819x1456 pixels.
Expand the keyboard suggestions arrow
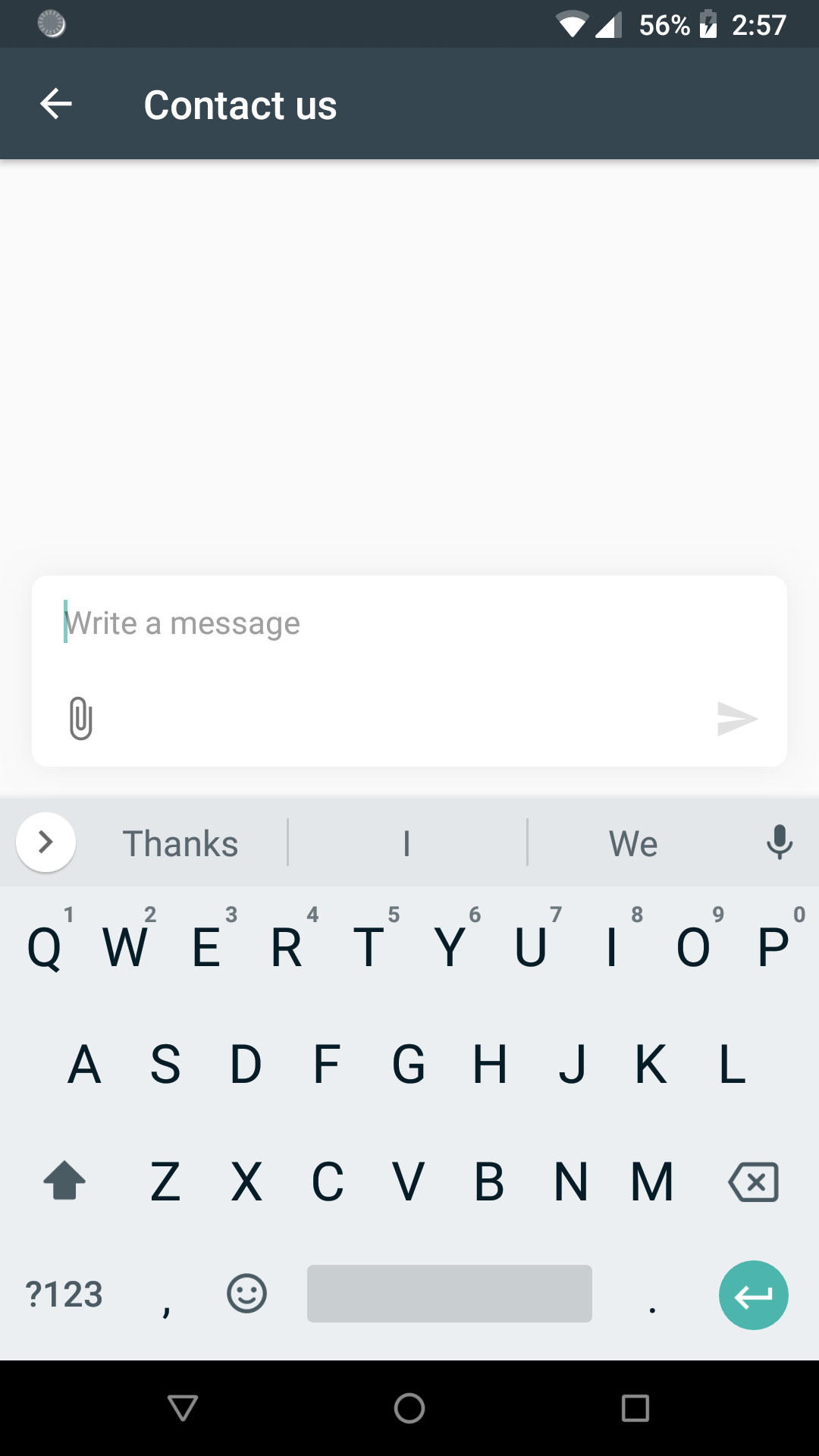(45, 842)
